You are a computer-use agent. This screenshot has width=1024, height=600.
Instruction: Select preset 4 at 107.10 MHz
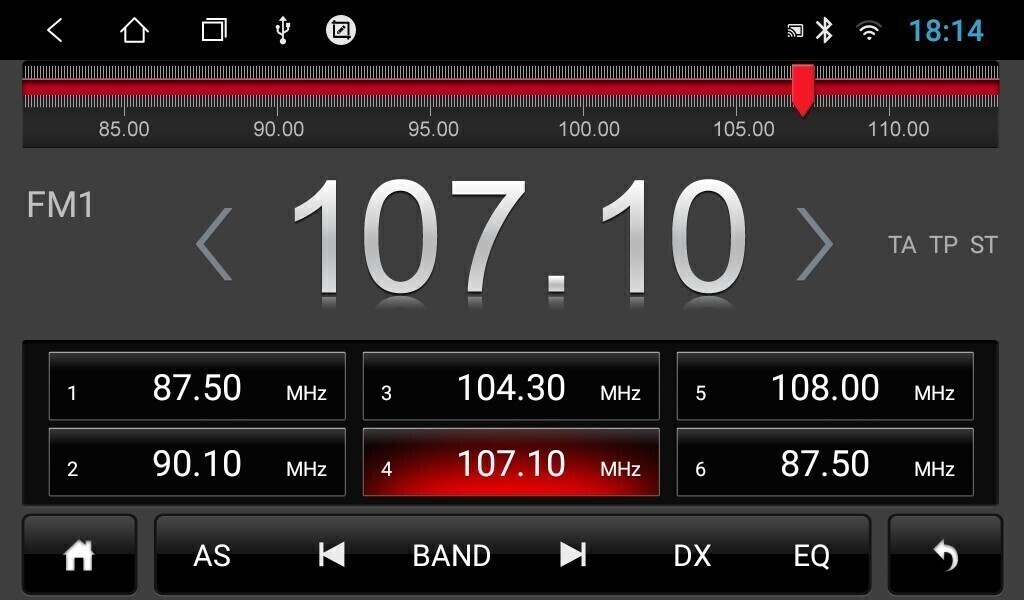point(511,463)
